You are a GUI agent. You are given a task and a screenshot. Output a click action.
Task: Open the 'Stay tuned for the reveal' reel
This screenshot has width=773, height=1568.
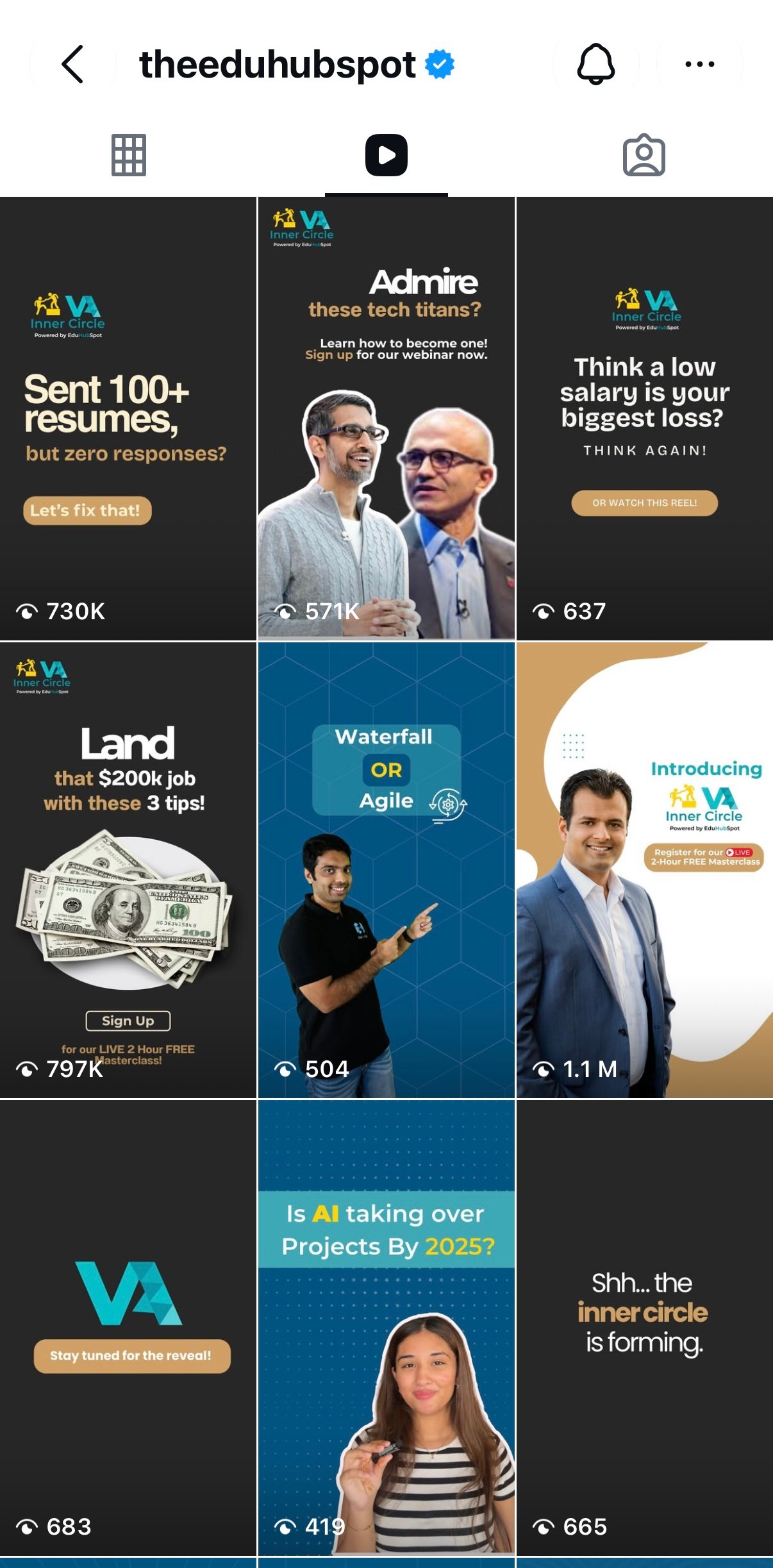pos(128,1328)
